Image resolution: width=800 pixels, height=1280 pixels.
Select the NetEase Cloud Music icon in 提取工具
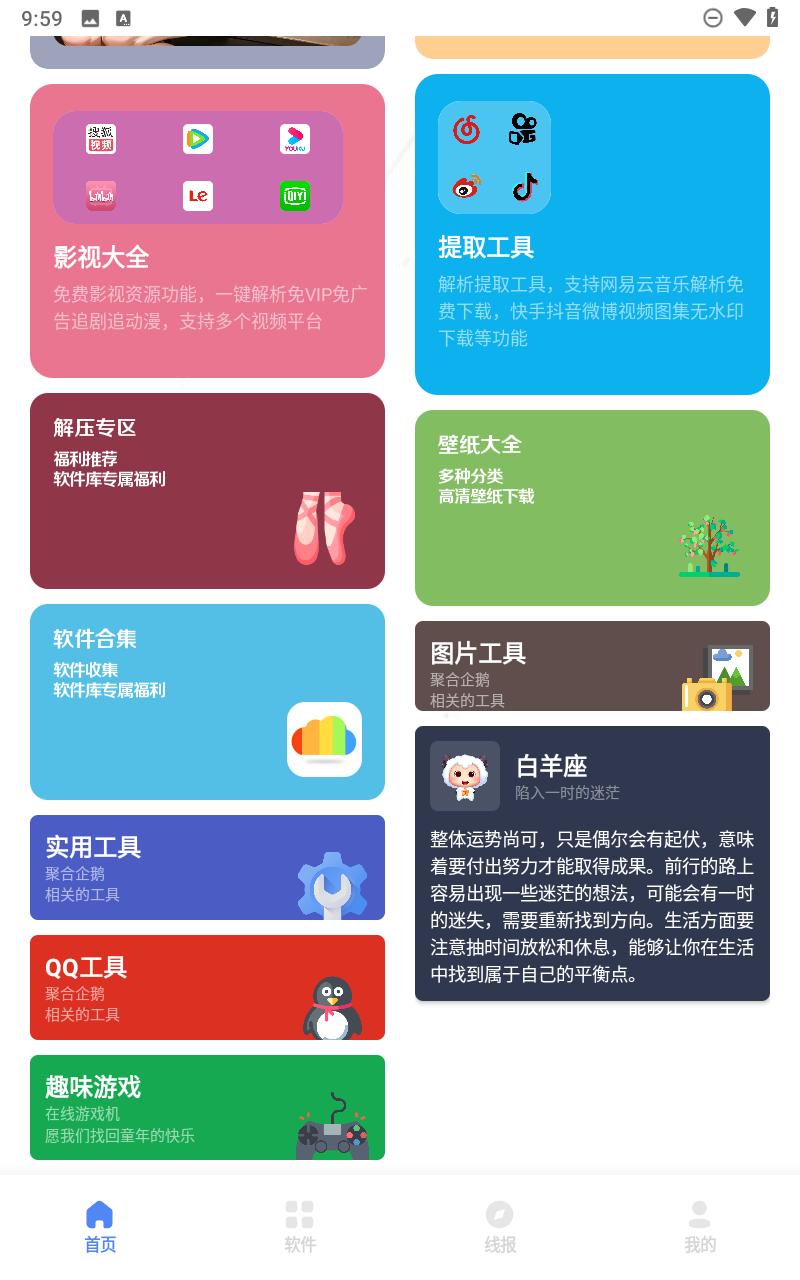coord(465,128)
